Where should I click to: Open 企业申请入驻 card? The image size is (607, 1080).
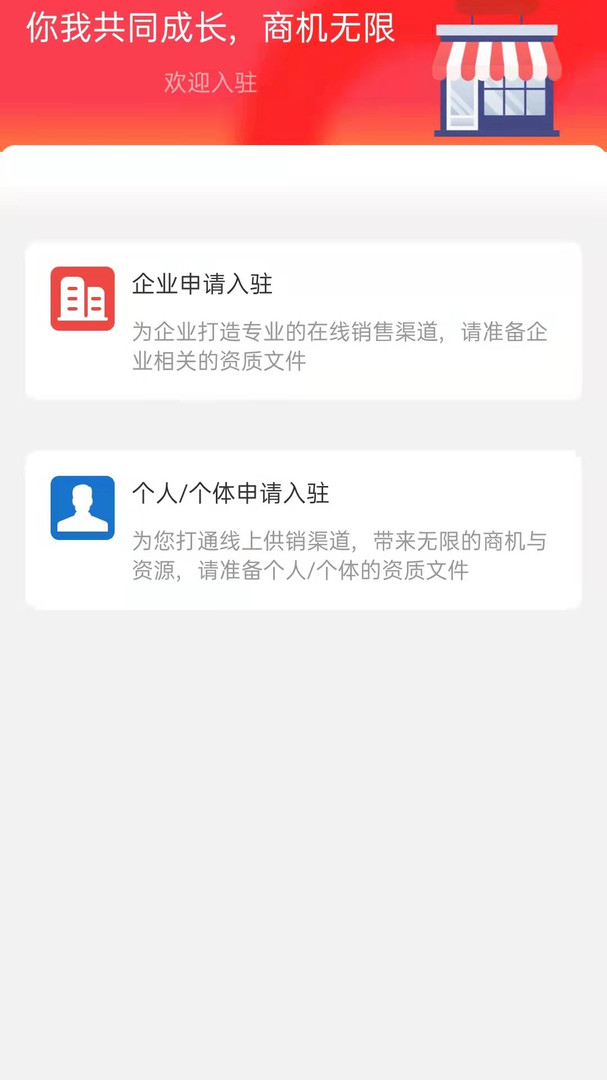pyautogui.click(x=303, y=320)
